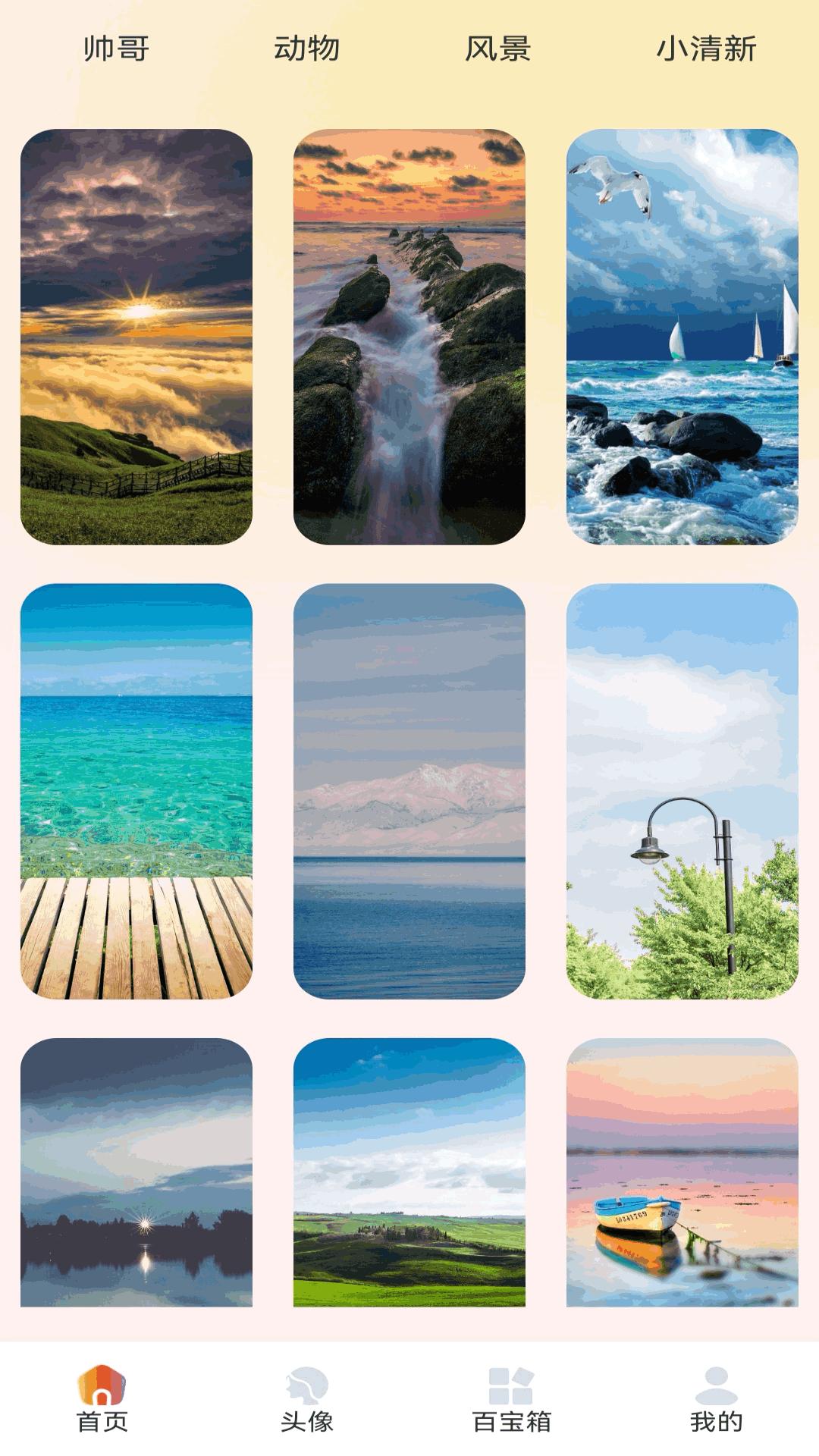Select the 动物 category tab
This screenshot has height=1456, width=819.
[306, 49]
